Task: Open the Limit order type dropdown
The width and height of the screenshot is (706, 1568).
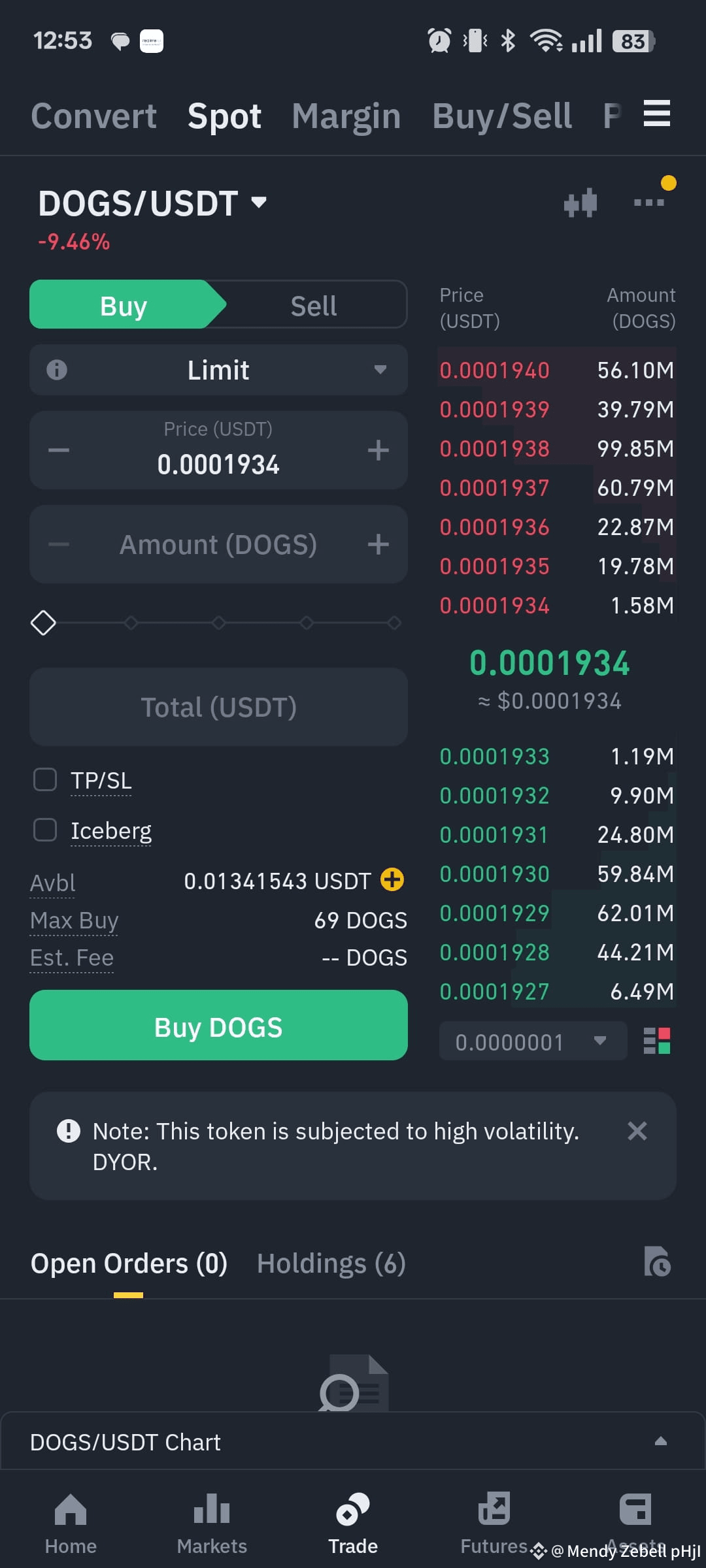Action: coord(218,370)
